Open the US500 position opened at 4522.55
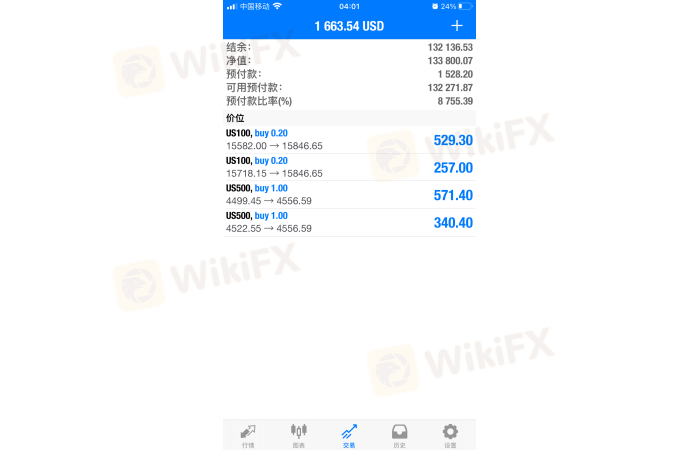The image size is (700, 450). 349,222
